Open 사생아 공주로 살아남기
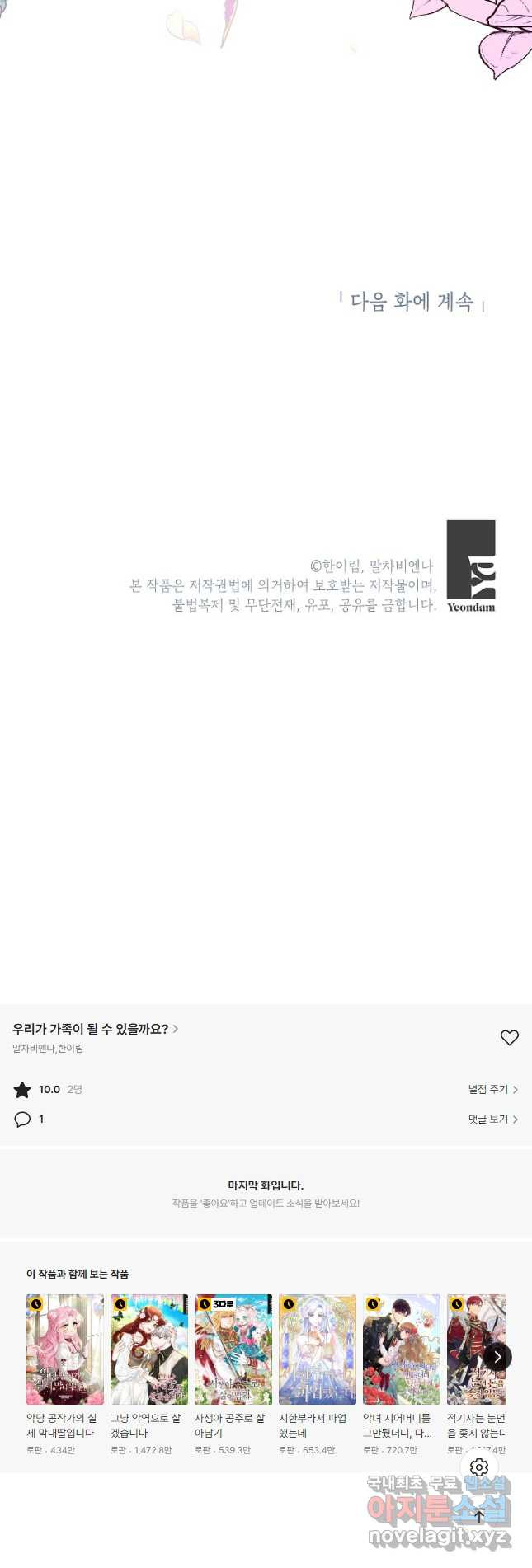The width and height of the screenshot is (532, 1568). (x=233, y=1350)
